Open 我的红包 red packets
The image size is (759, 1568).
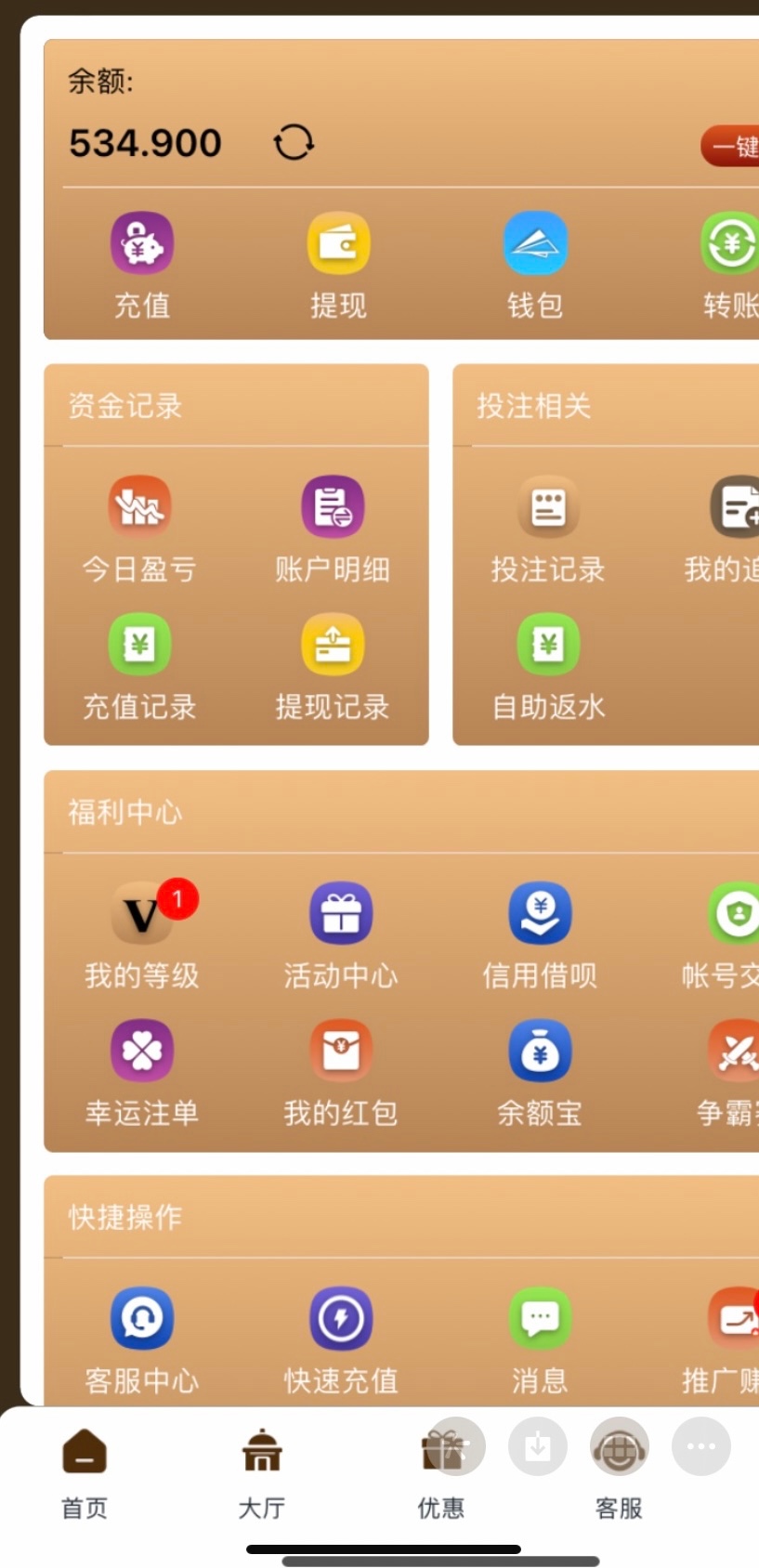click(x=340, y=1052)
